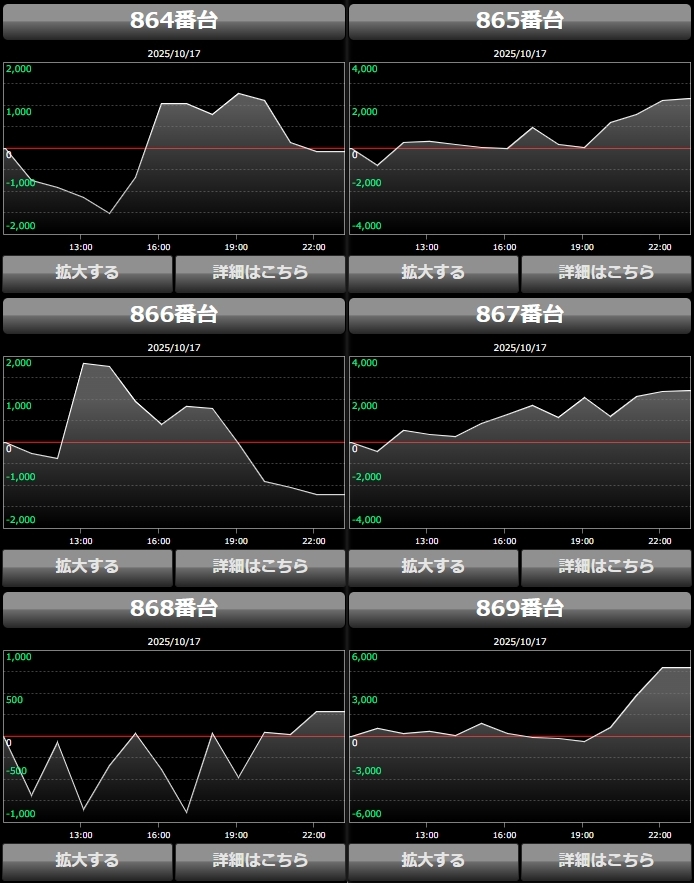Tap 拡大する for the 868番台 graph
Screen dimensions: 694x883
(x=87, y=860)
